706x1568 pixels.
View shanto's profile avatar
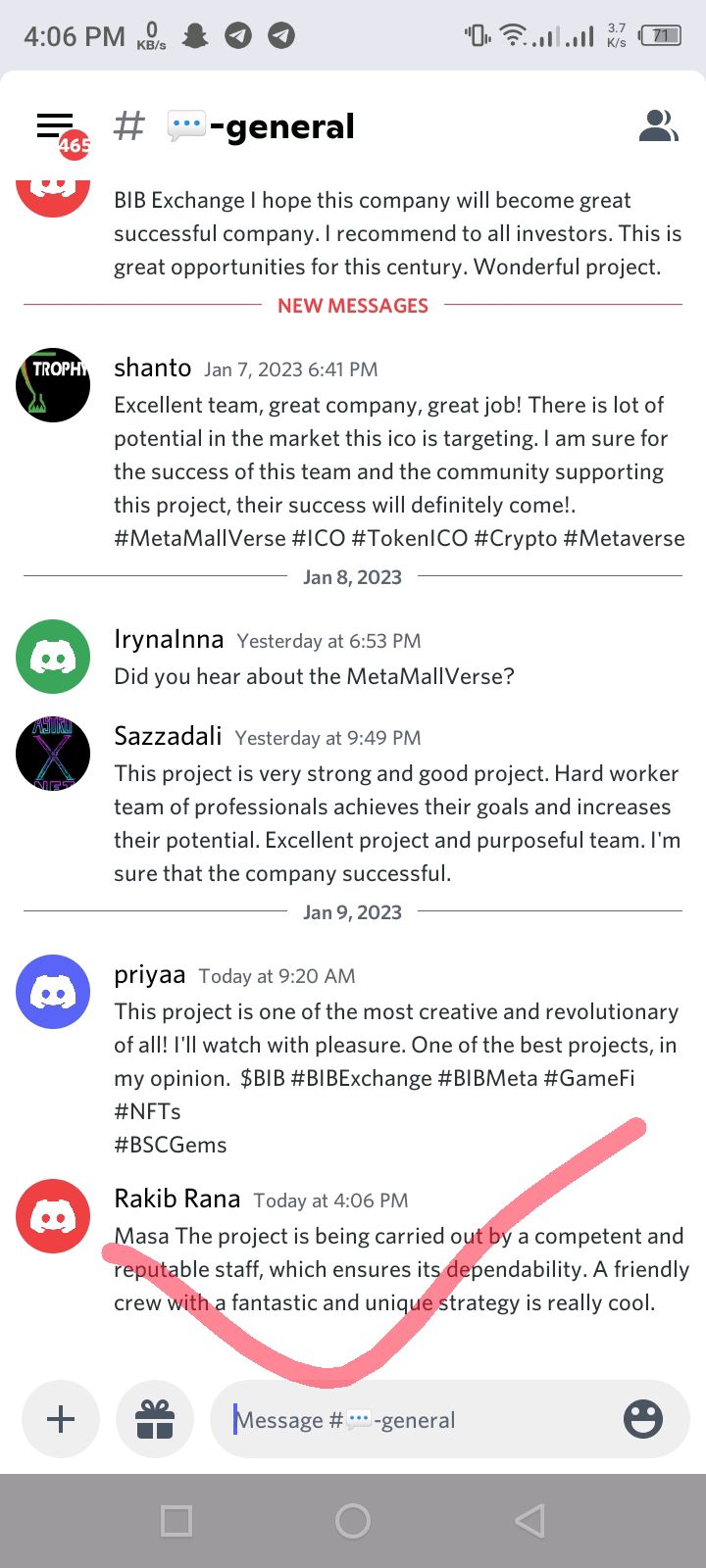pos(53,385)
